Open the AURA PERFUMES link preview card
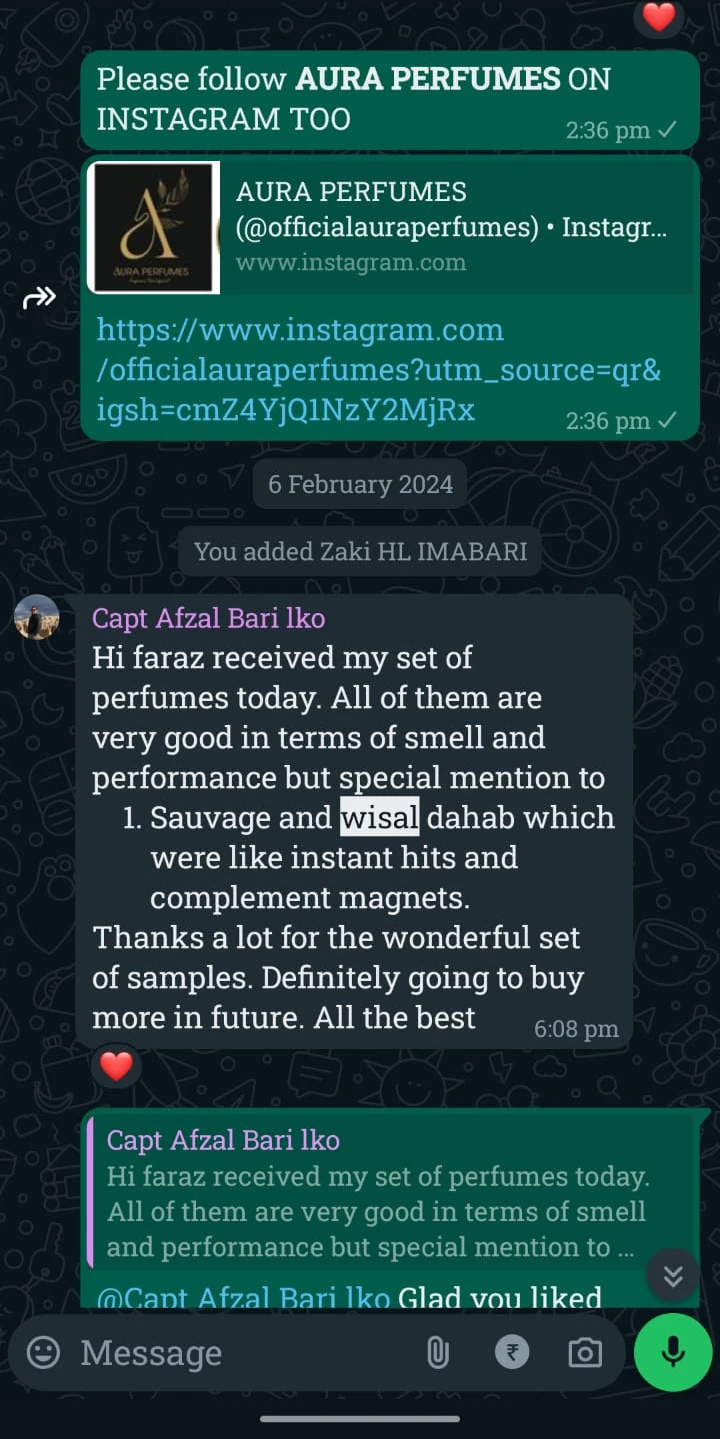This screenshot has height=1439, width=720. (x=390, y=226)
